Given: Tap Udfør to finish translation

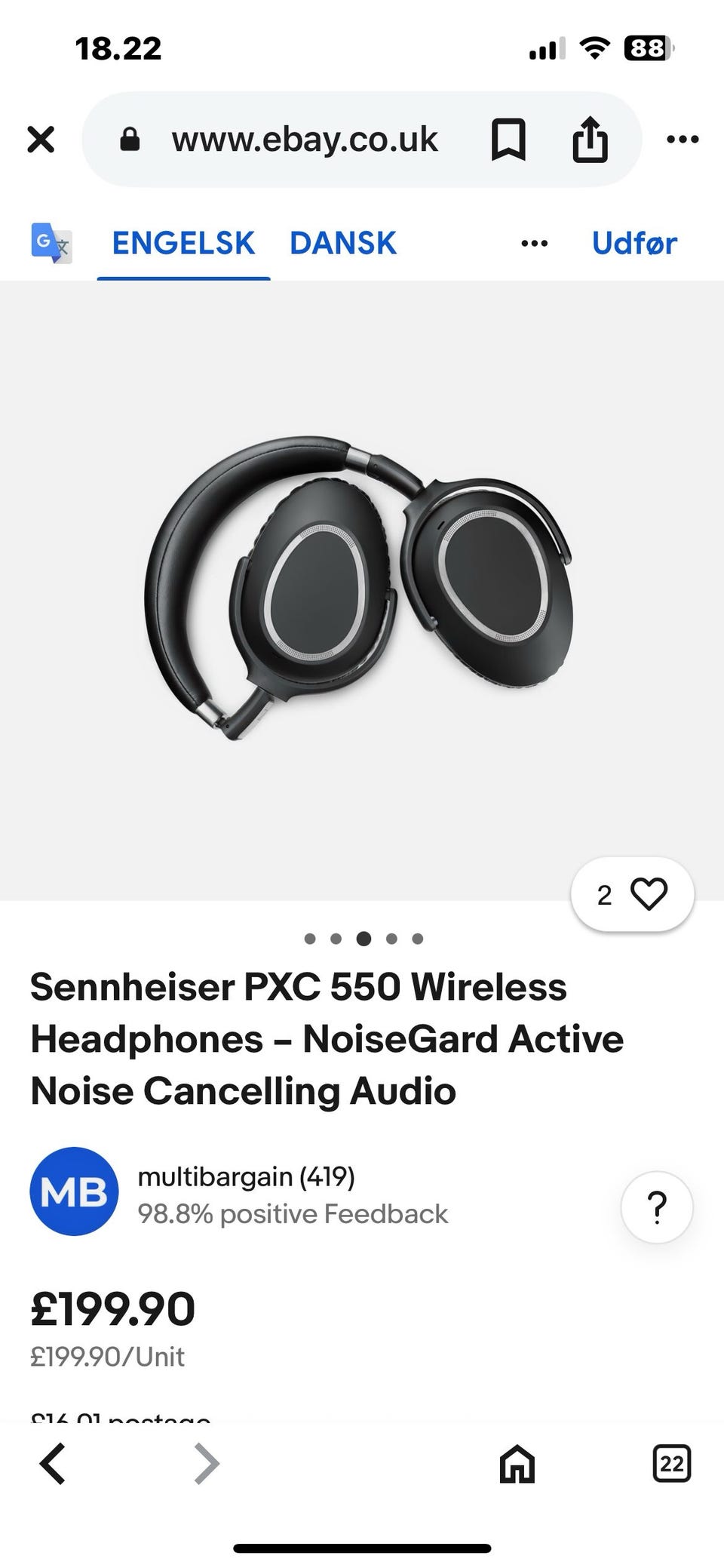Looking at the screenshot, I should tap(634, 243).
